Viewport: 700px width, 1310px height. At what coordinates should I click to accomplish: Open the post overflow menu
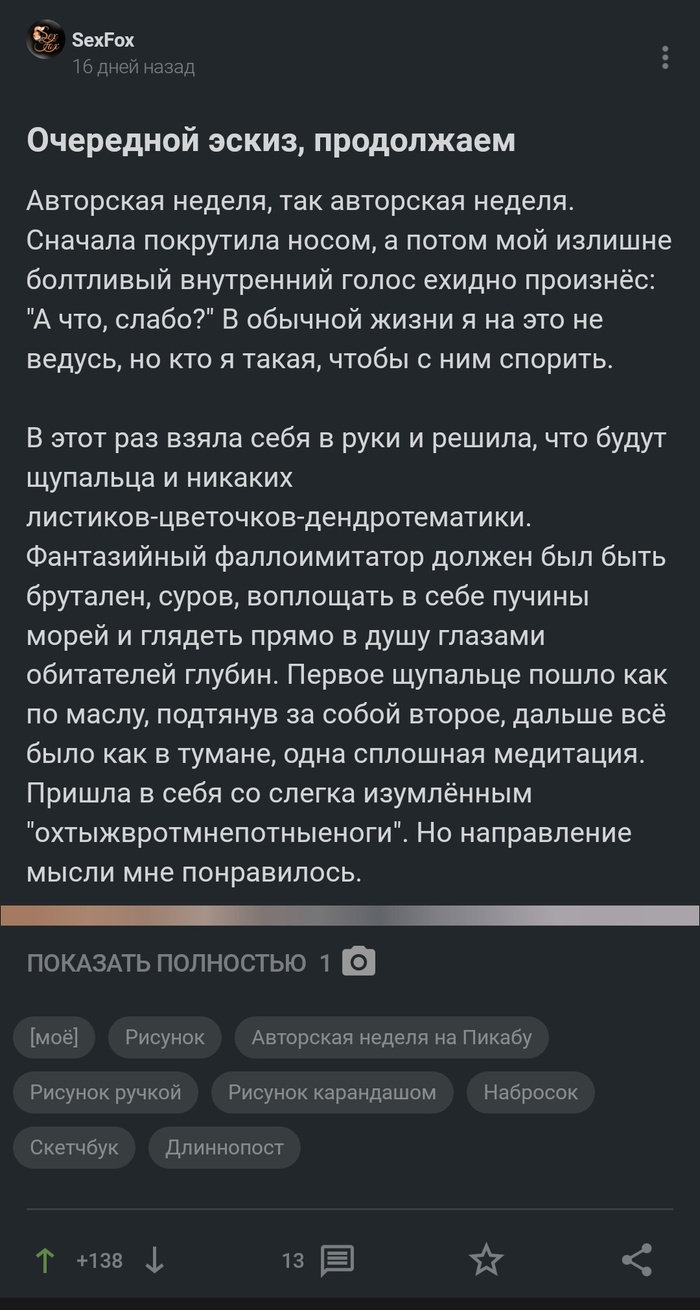pos(665,57)
